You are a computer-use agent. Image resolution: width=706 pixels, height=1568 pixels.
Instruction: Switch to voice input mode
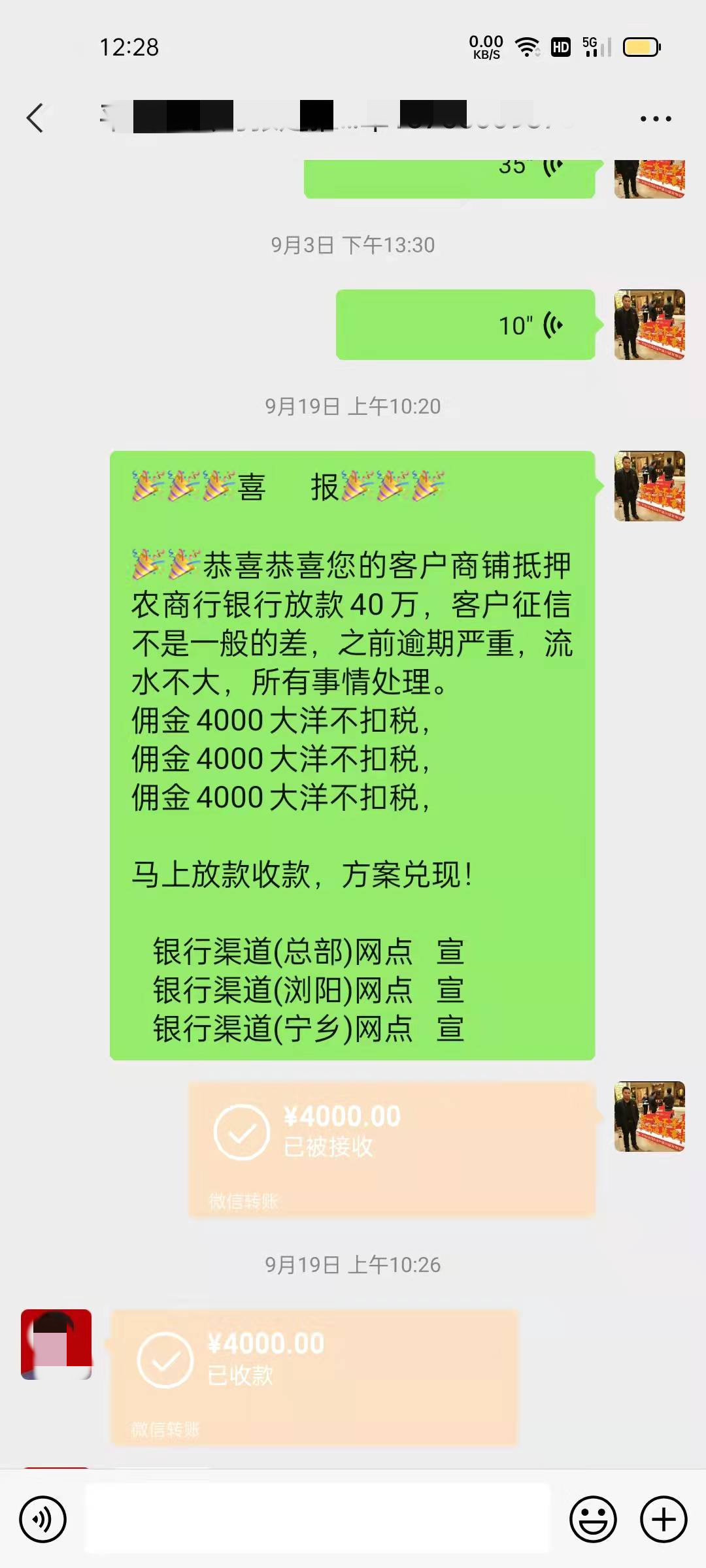[43, 1519]
